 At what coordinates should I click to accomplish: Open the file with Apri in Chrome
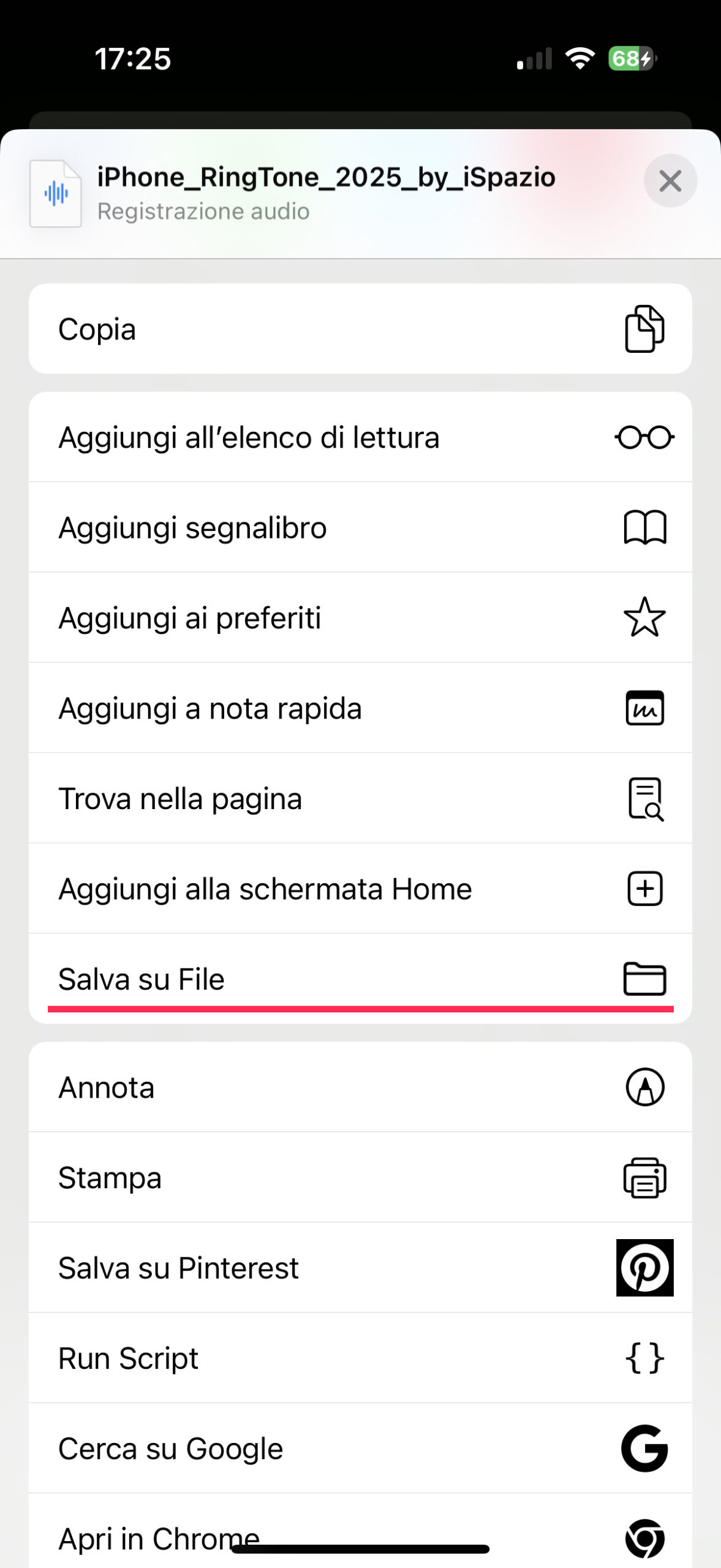coord(360,1531)
